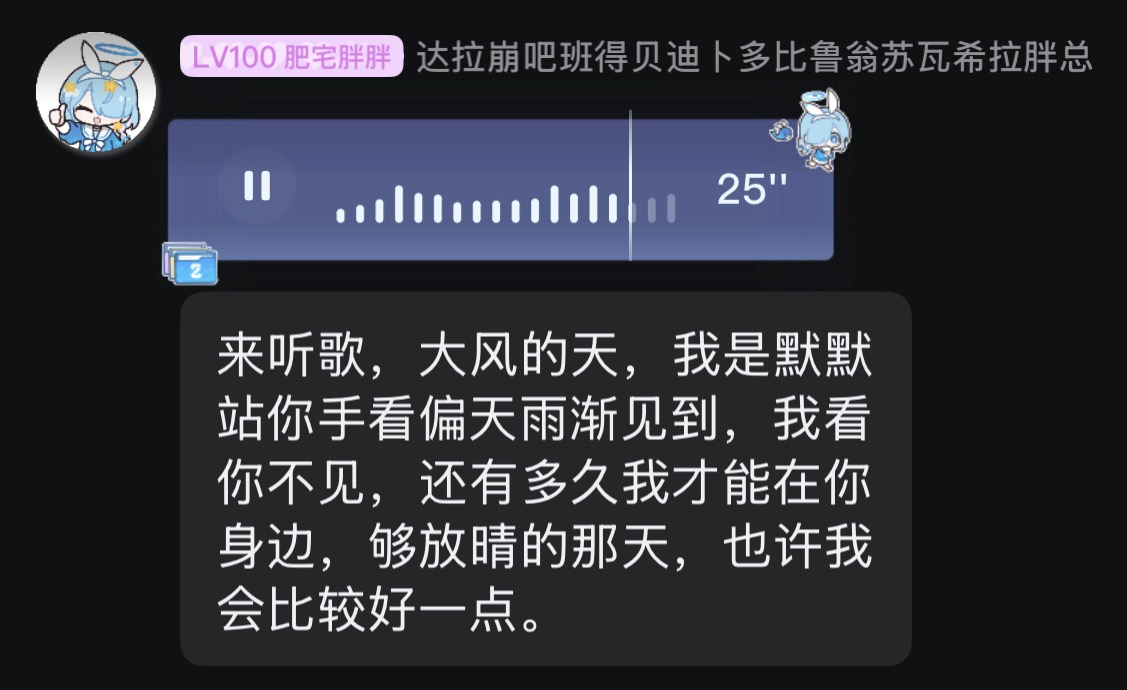Pause the 25-second voice message
Screen dimensions: 1127x690
pyautogui.click(x=257, y=187)
